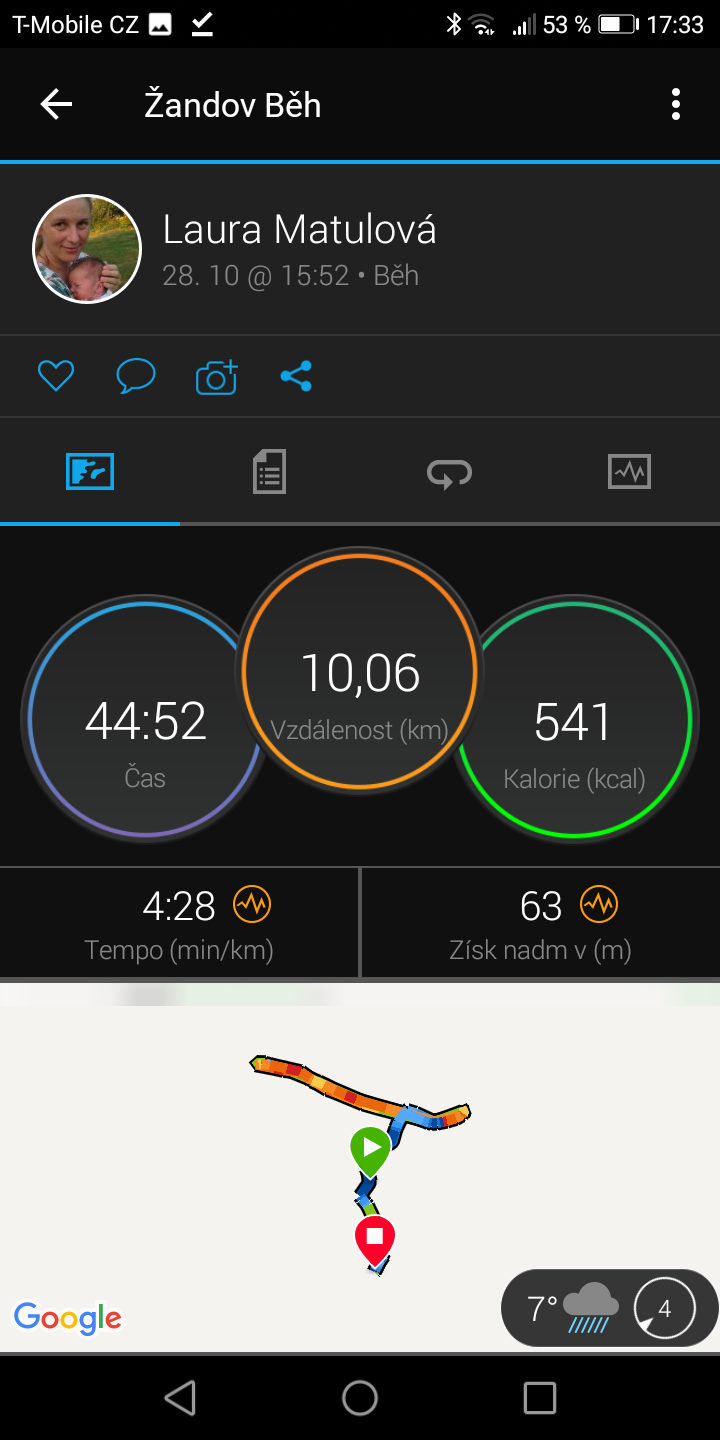Share the activity via share icon
Viewport: 720px width, 1440px height.
pos(296,377)
